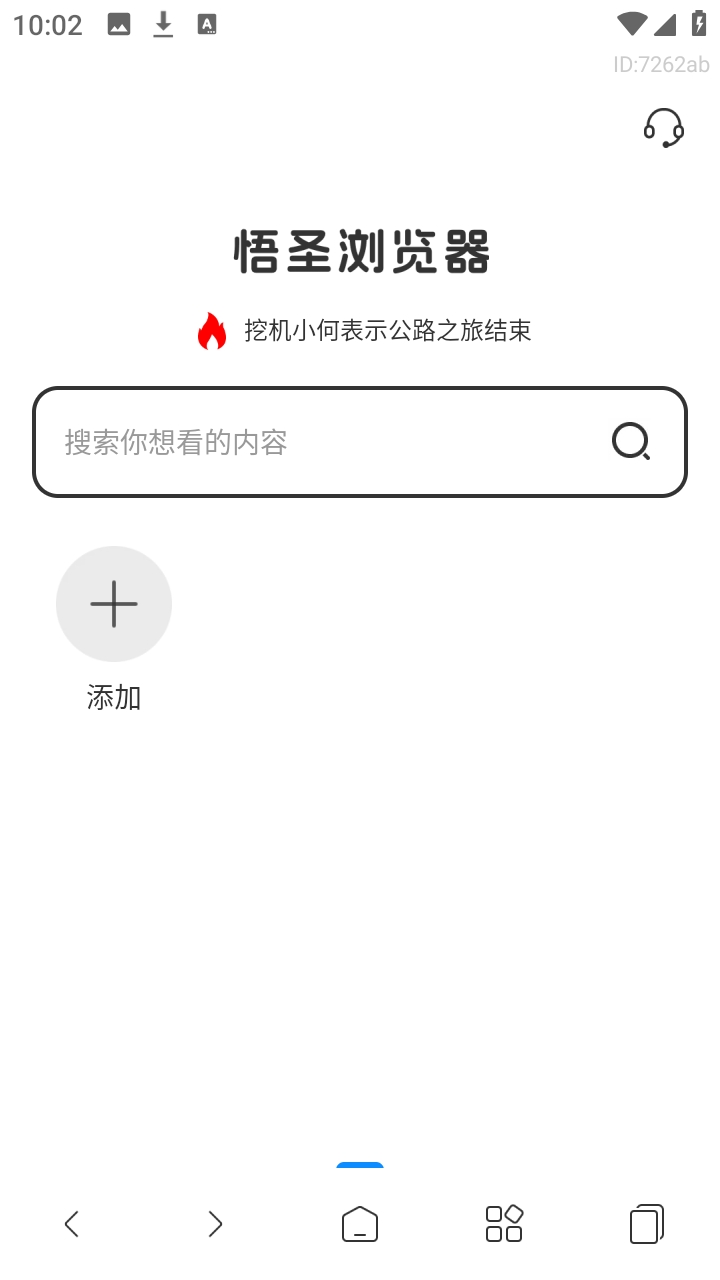
Task: Tap the red flame hot-topic icon
Action: coord(211,329)
